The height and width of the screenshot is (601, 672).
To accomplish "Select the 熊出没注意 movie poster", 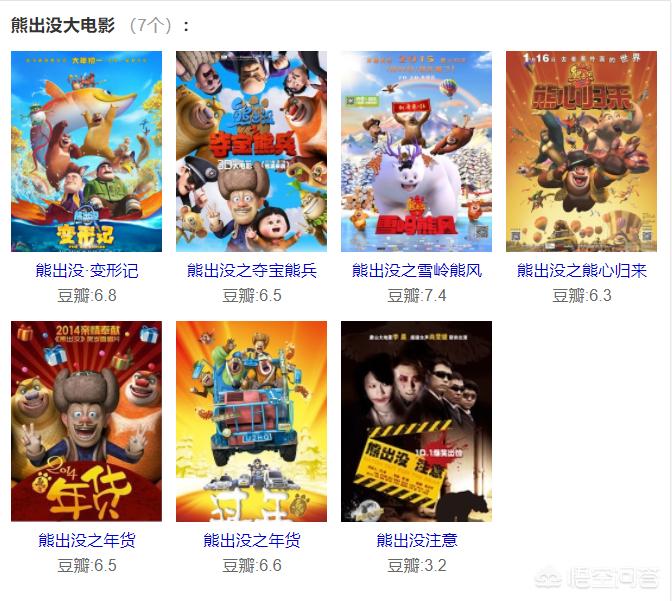I will click(416, 421).
